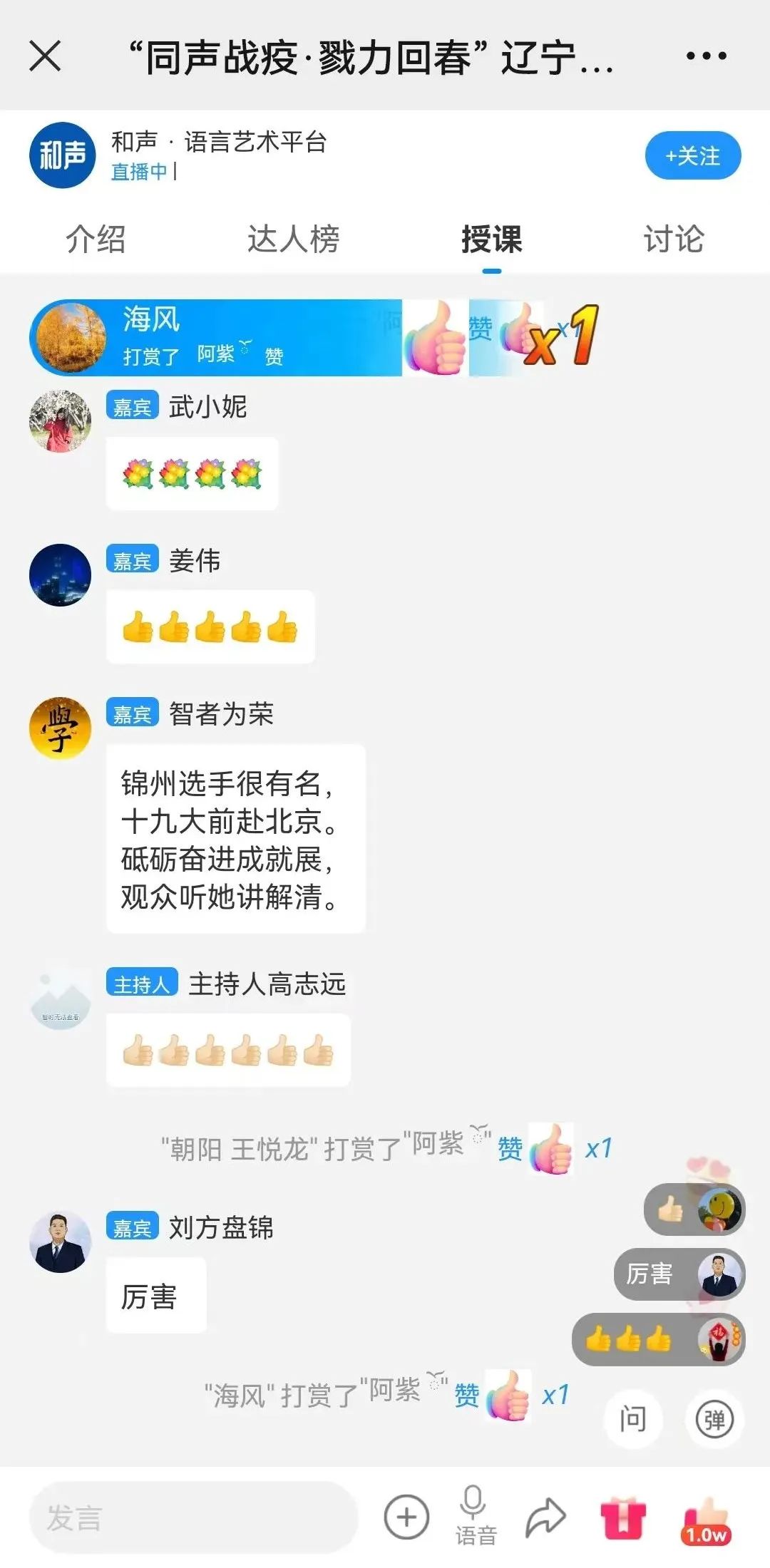This screenshot has width=770, height=1568.
Task: Like the stream with thumbs-up 1.0w
Action: [707, 1518]
